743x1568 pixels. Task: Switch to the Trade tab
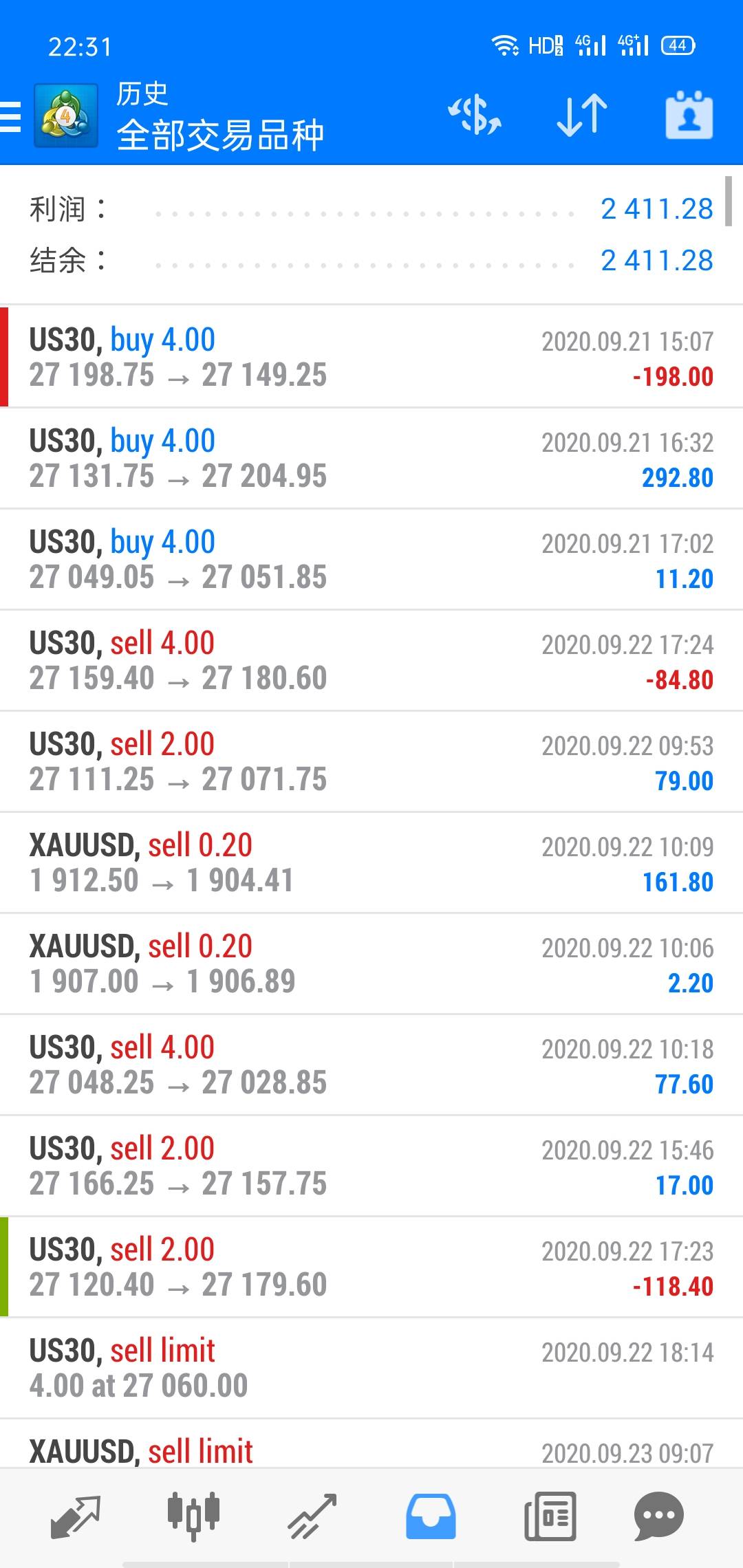point(312,1516)
